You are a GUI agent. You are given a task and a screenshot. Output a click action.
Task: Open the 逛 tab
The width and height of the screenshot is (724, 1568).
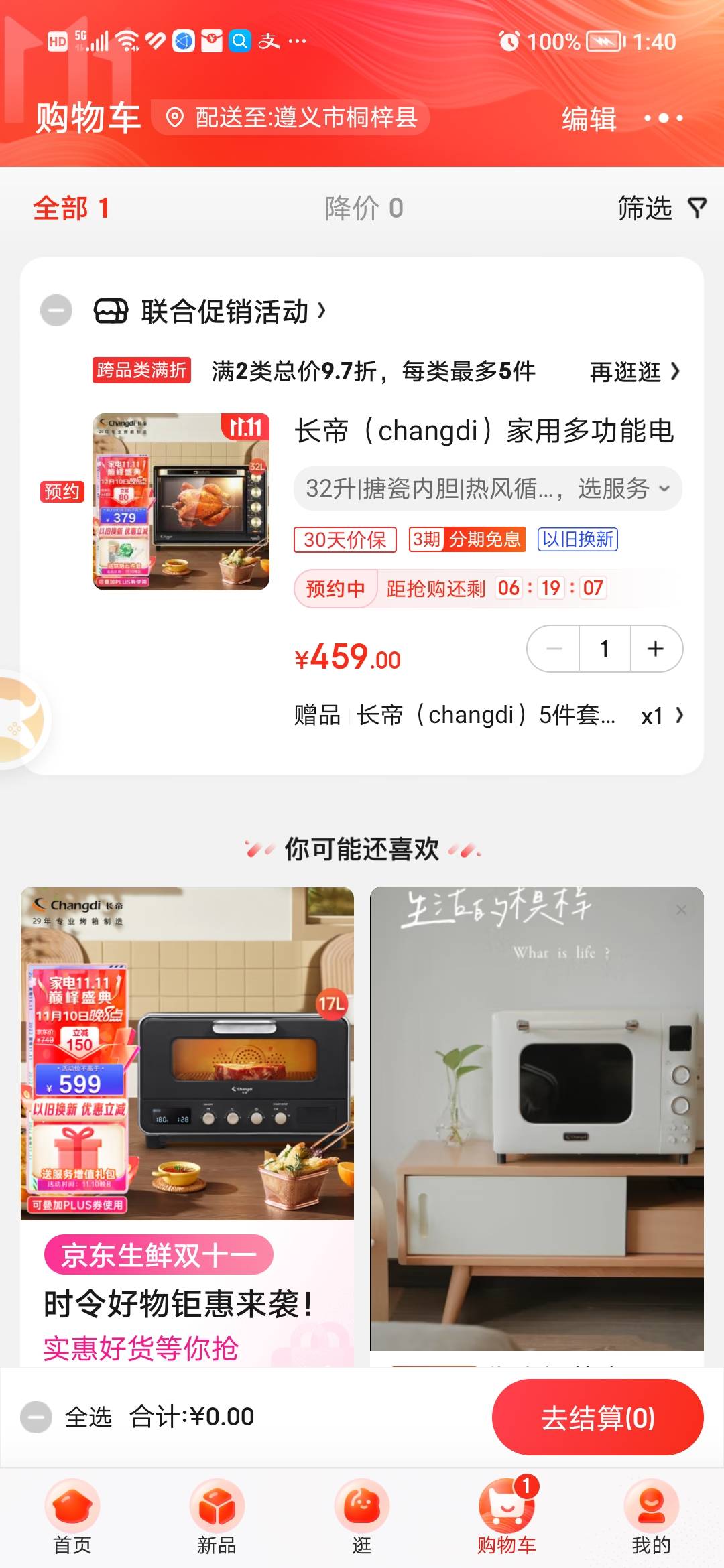coord(362,1517)
